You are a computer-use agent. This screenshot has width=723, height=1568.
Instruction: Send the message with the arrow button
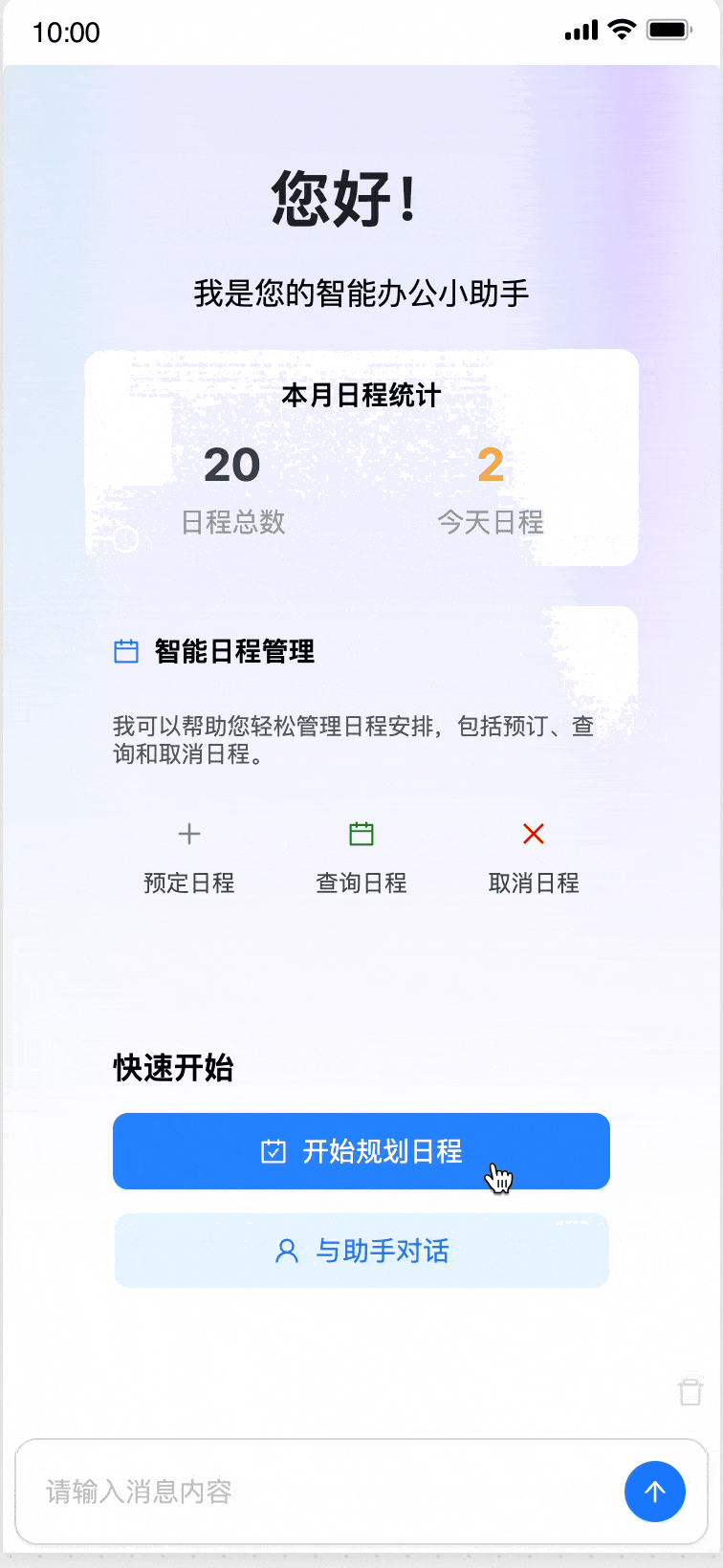coord(655,1492)
